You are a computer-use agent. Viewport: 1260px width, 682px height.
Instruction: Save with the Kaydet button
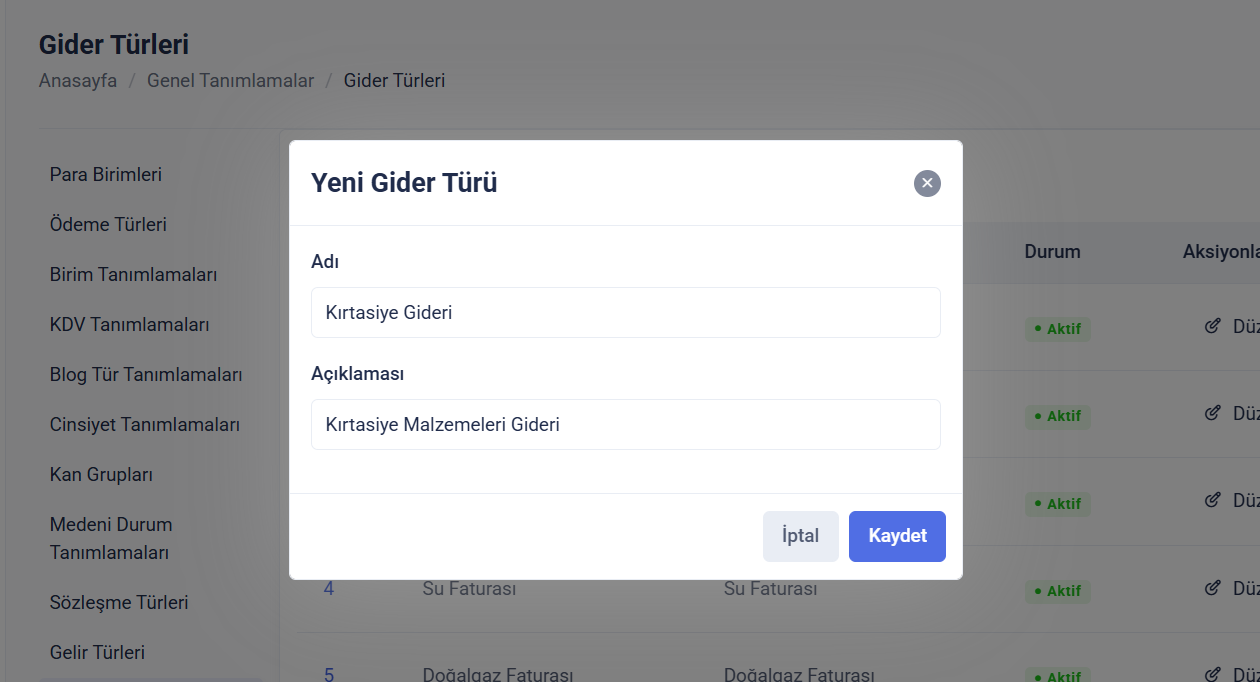(x=897, y=536)
